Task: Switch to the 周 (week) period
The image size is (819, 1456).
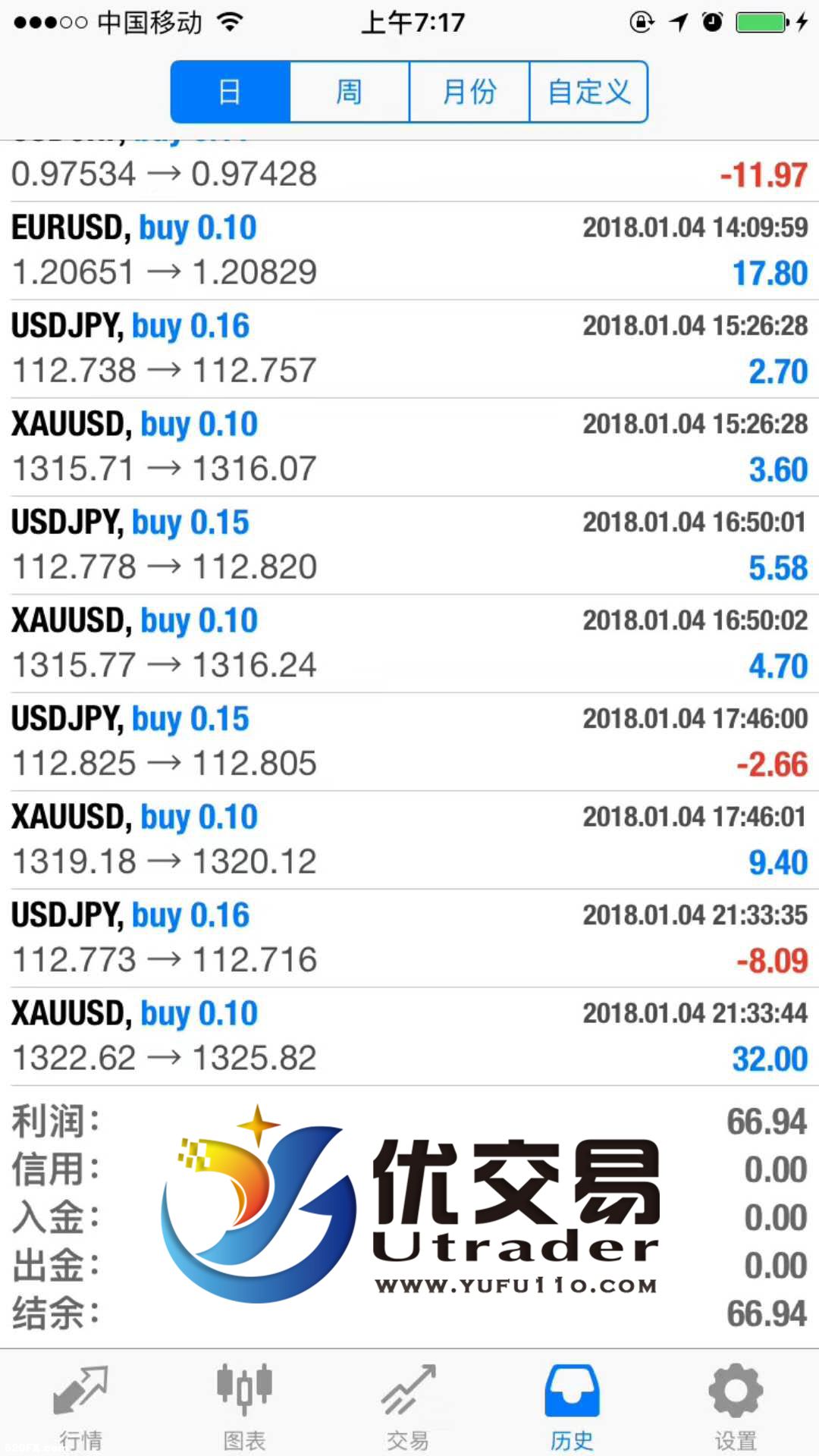Action: click(350, 92)
